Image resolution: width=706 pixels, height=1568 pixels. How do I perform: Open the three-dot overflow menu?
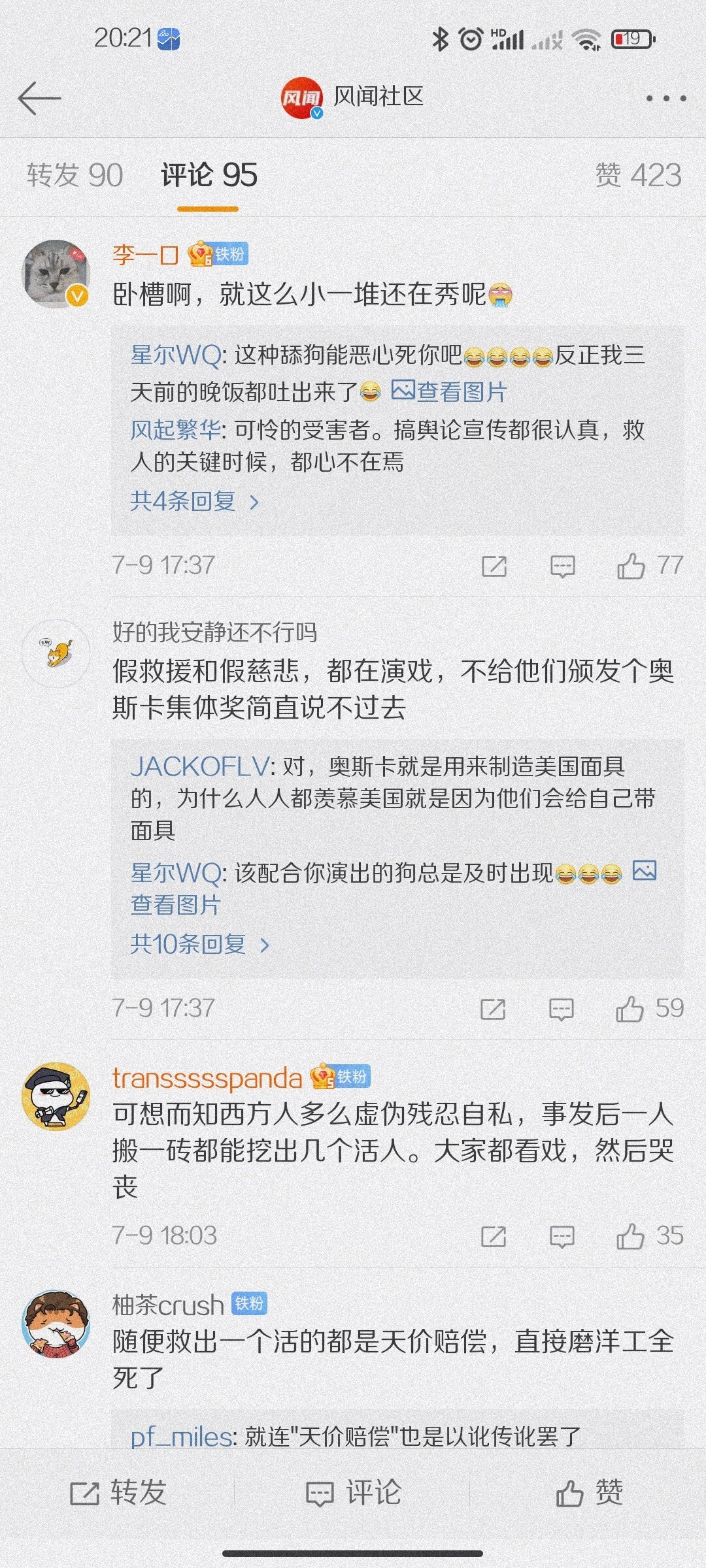coord(665,99)
